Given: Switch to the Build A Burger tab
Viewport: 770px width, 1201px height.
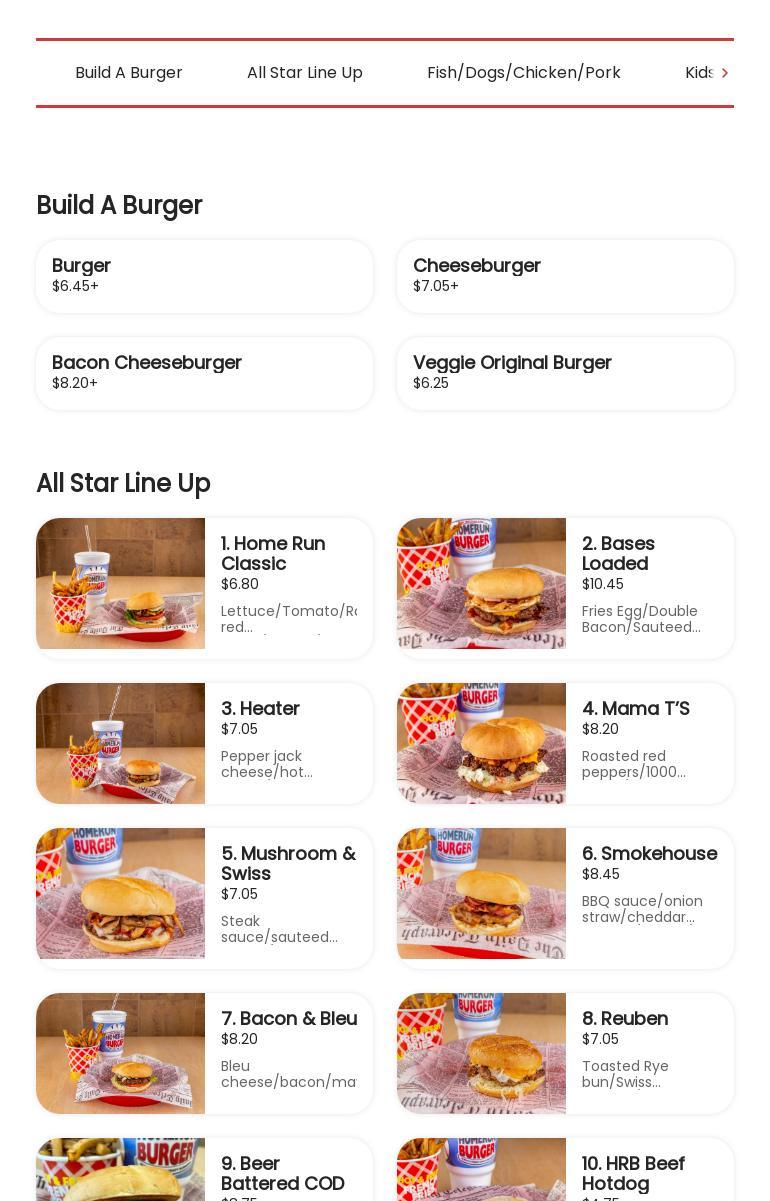Looking at the screenshot, I should click(x=129, y=73).
